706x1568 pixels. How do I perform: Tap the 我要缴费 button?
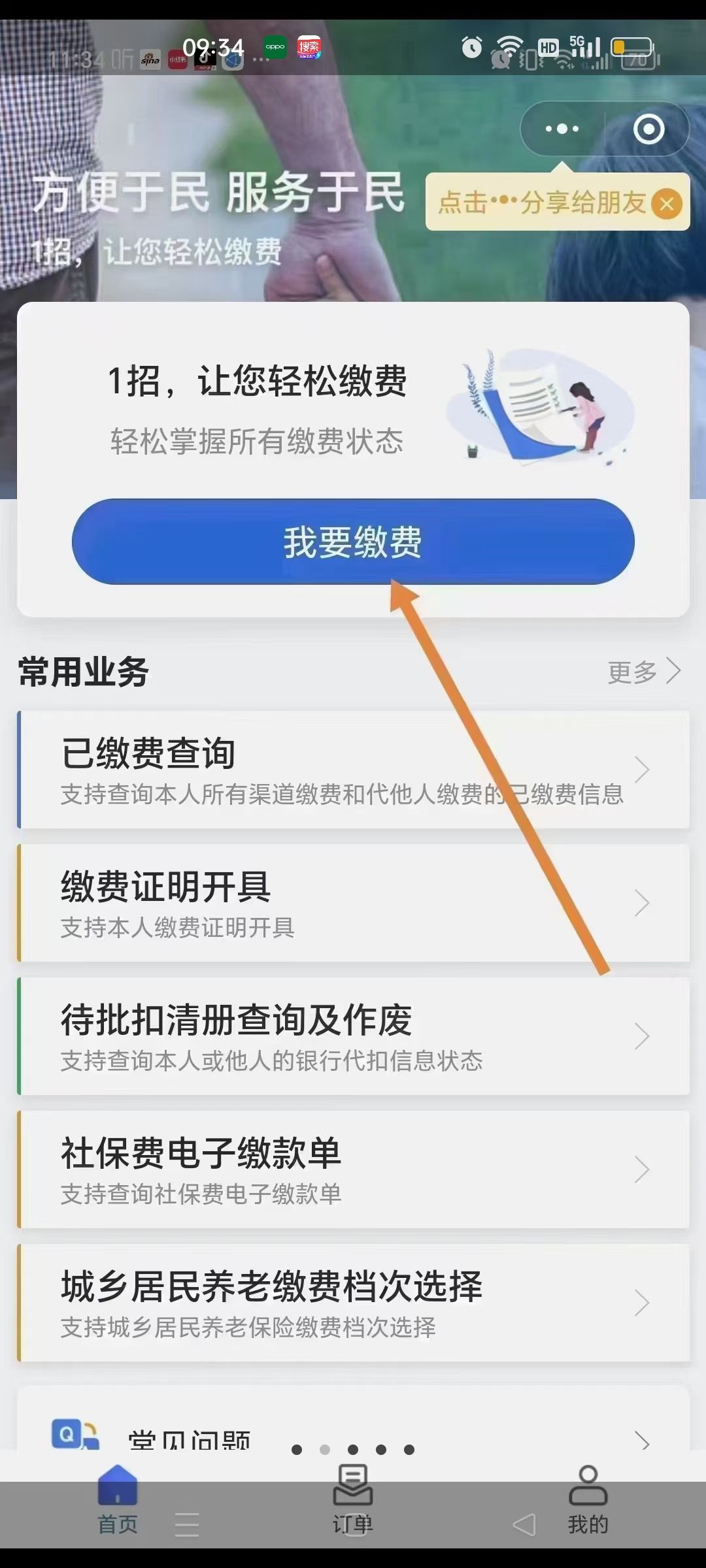353,542
